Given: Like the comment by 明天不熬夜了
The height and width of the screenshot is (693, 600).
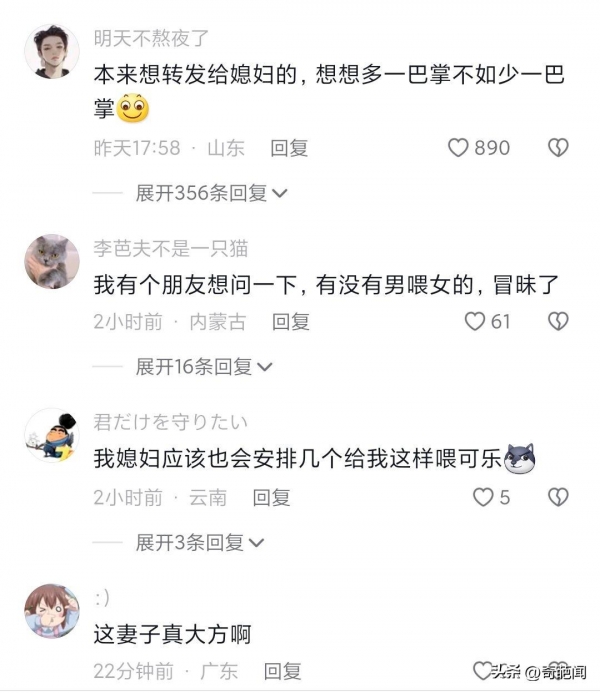Looking at the screenshot, I should 458,148.
